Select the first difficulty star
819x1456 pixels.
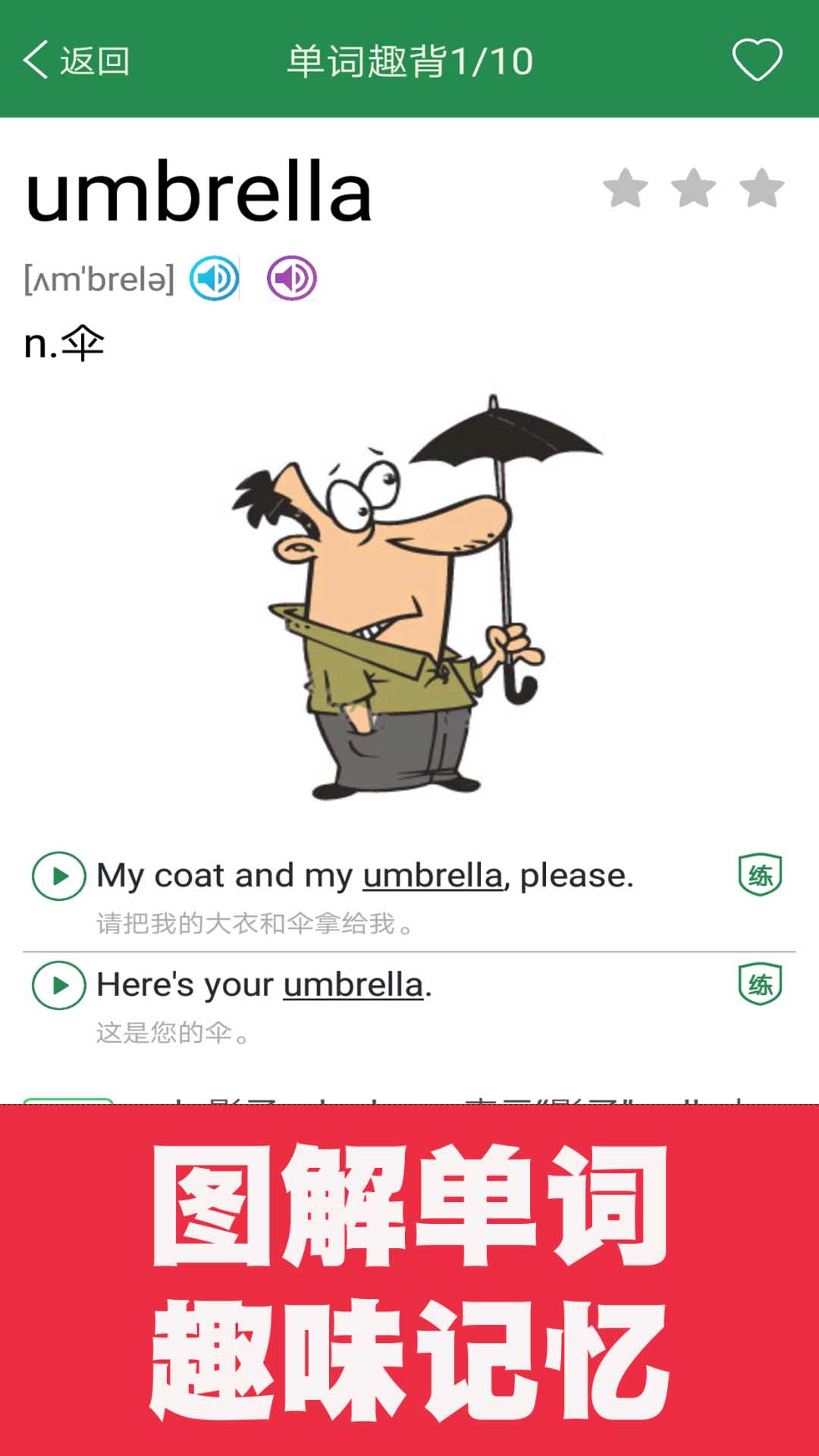(626, 187)
